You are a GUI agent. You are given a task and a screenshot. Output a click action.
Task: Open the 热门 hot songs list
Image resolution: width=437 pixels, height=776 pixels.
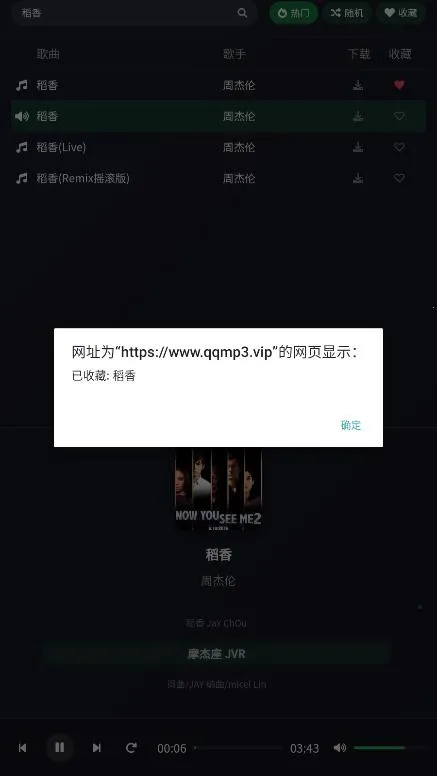(x=293, y=13)
